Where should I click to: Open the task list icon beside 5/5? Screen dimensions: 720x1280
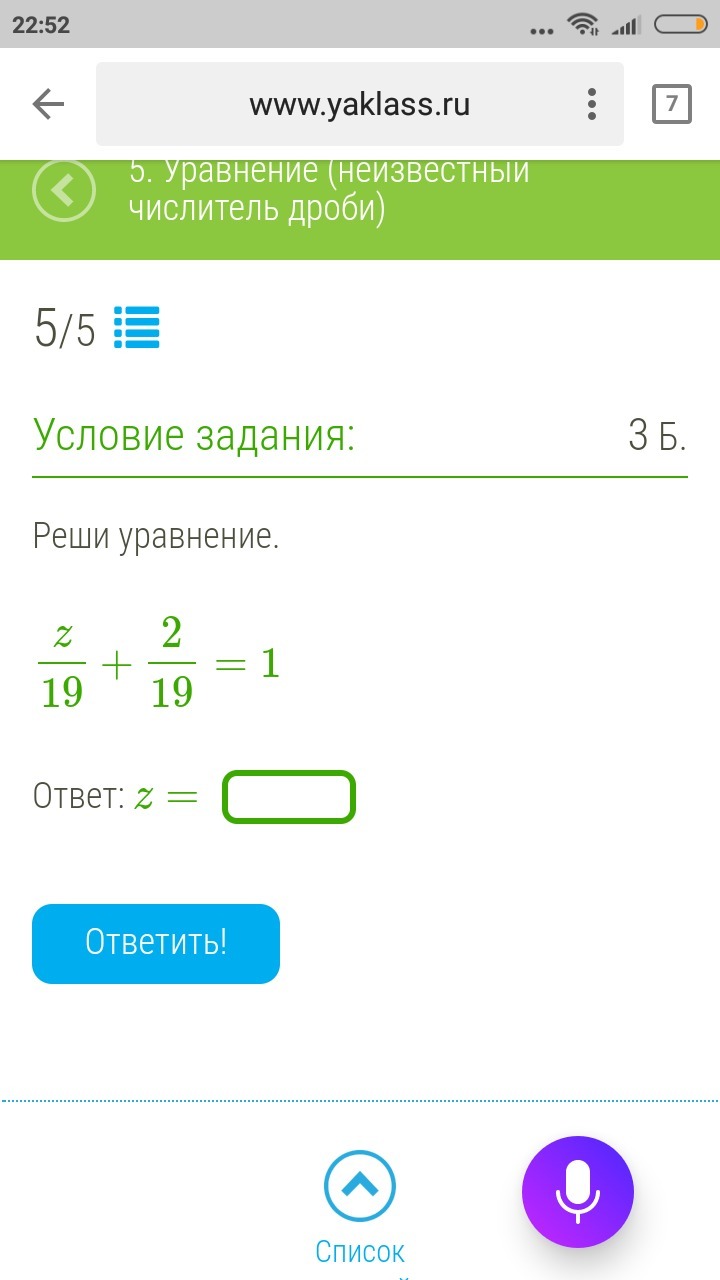[x=137, y=327]
